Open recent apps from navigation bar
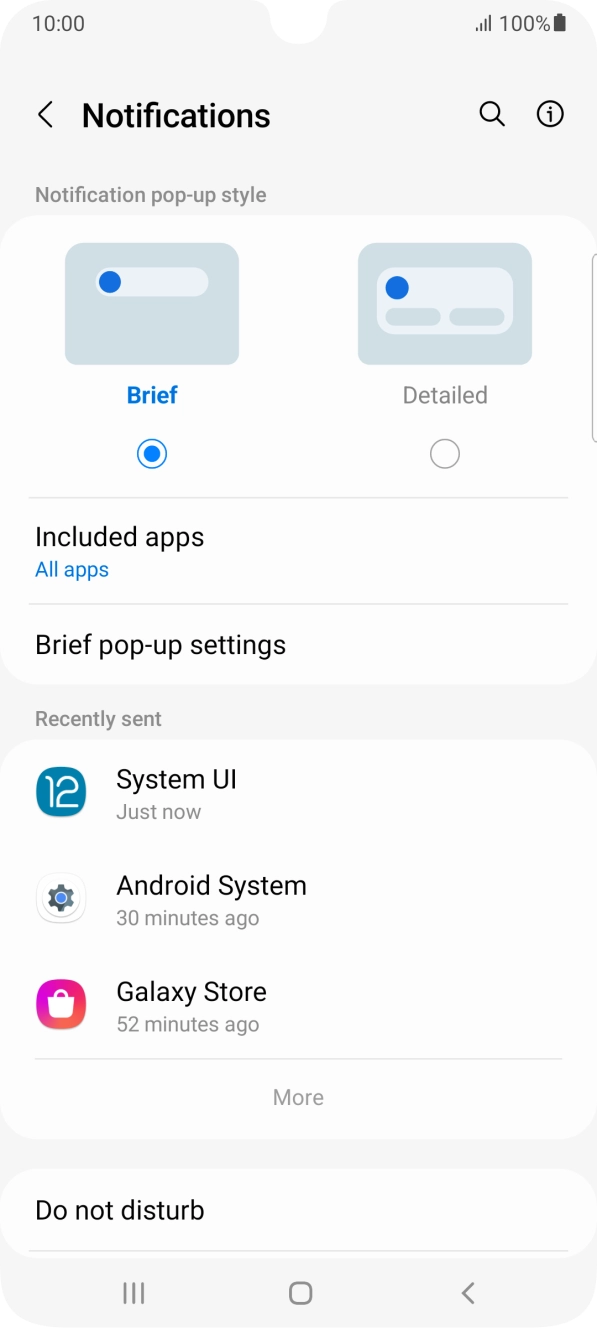 [133, 1293]
